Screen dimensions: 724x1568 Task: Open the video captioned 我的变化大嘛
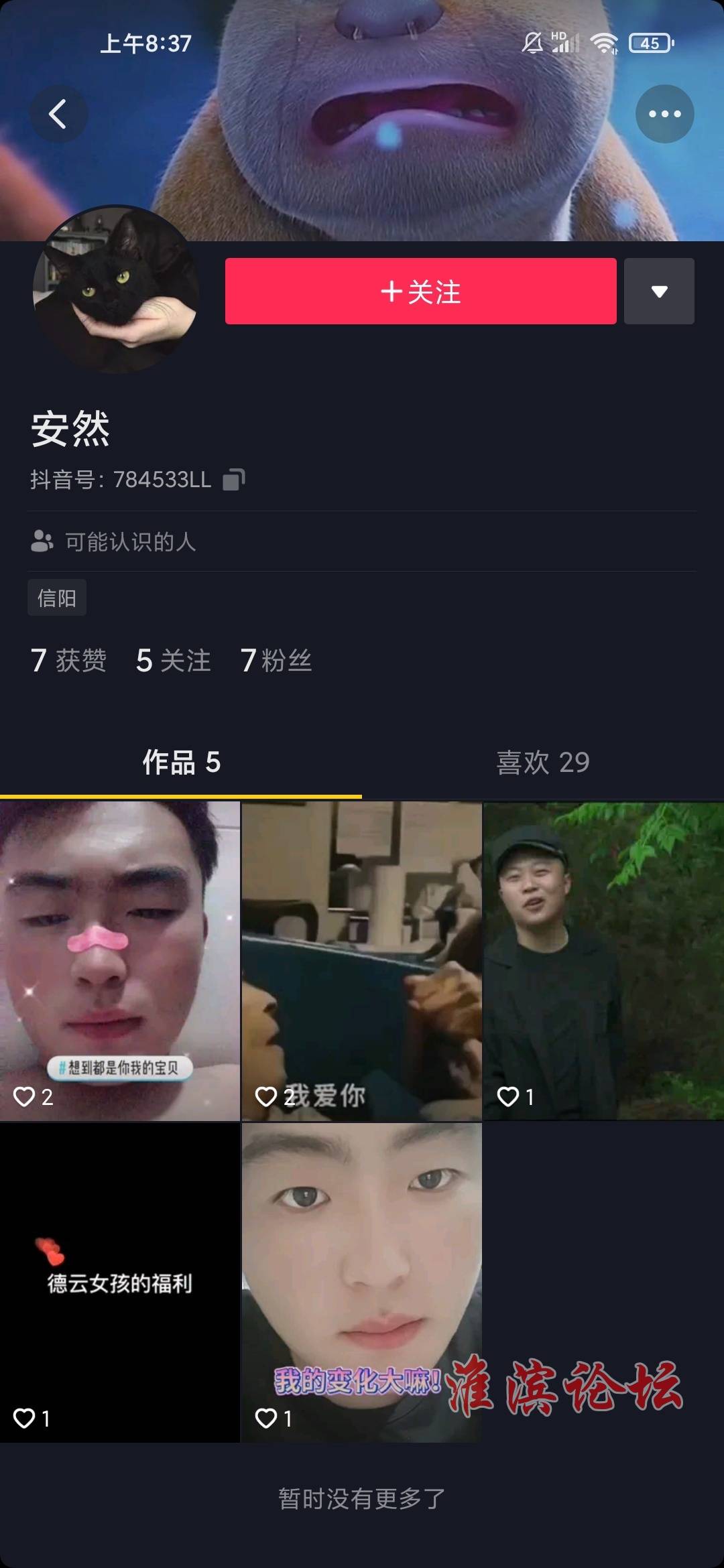[x=361, y=1283]
